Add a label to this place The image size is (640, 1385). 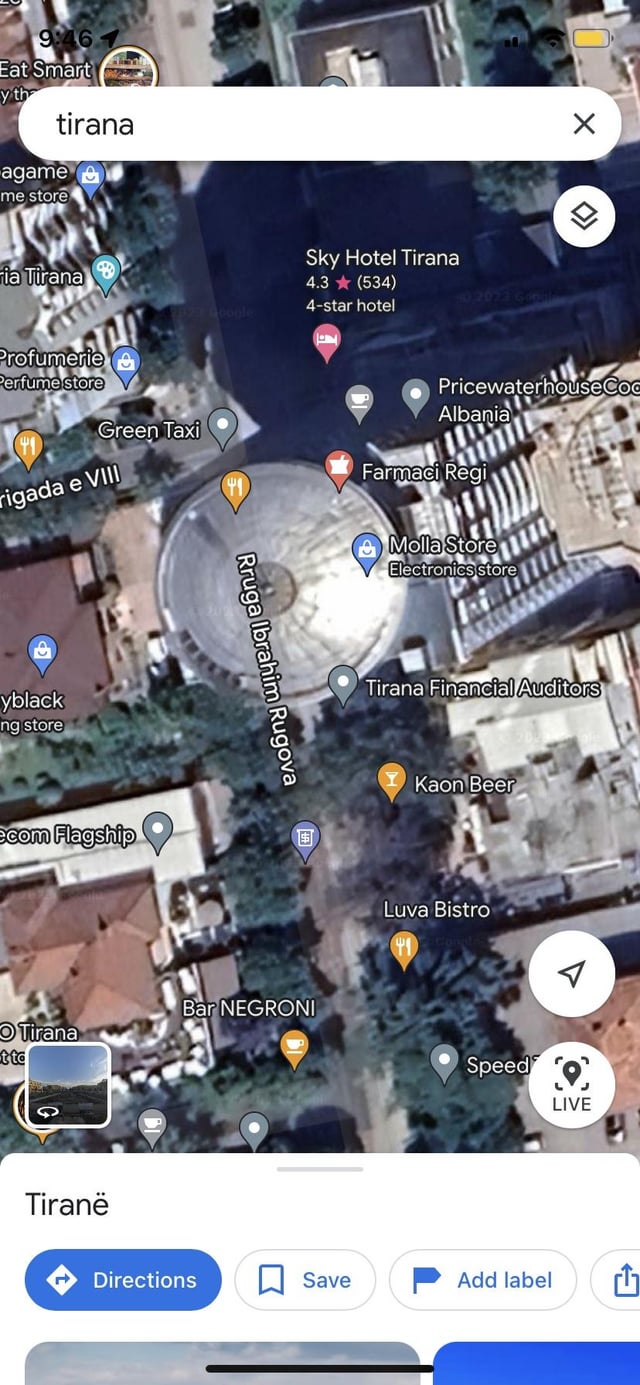click(483, 1280)
